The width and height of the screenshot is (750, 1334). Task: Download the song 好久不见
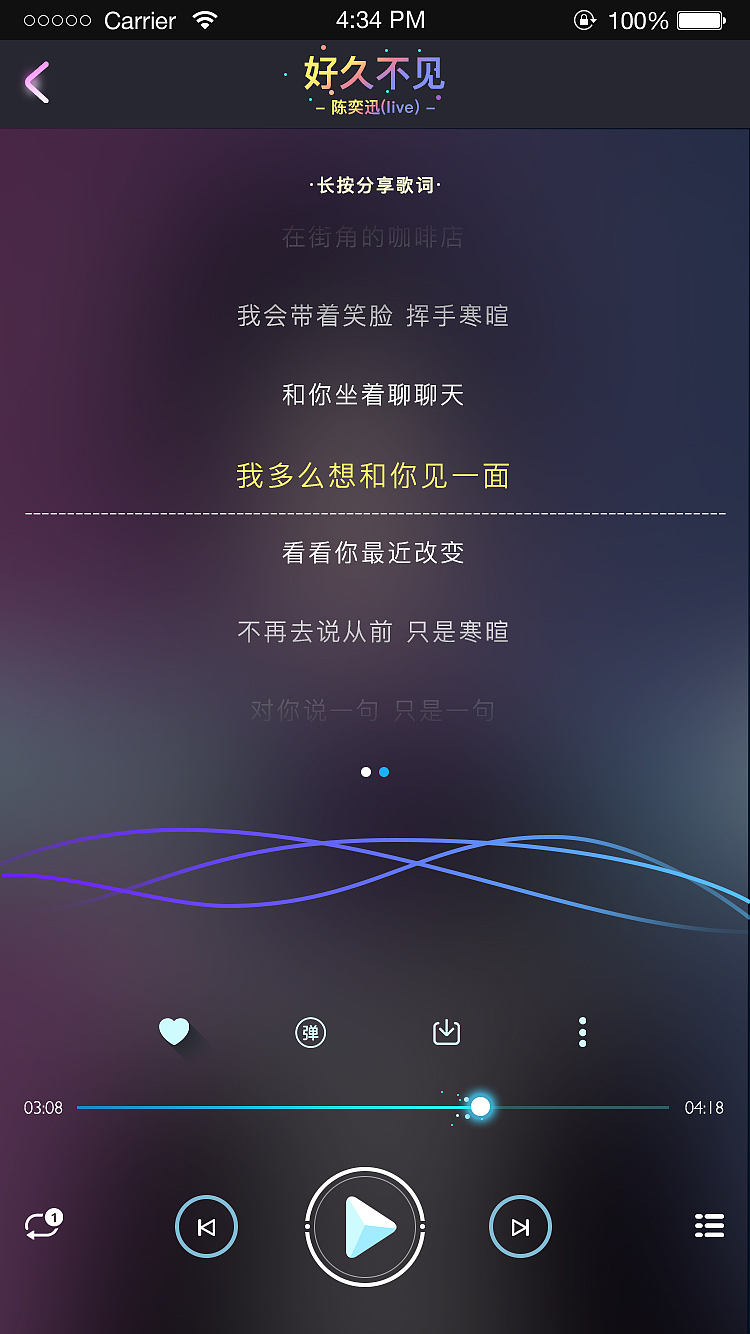pos(446,1031)
